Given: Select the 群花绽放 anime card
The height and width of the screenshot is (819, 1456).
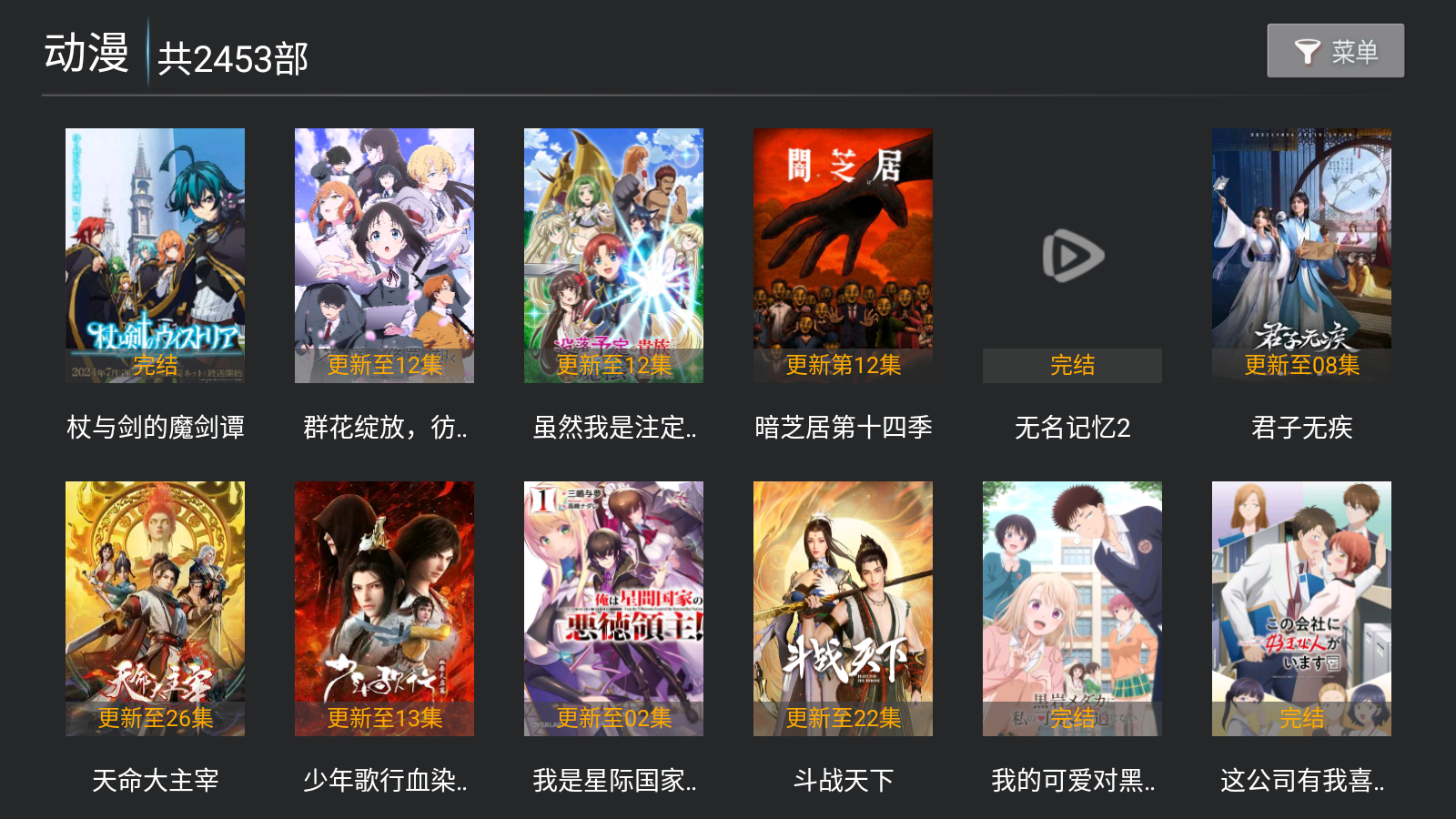Looking at the screenshot, I should tap(384, 256).
